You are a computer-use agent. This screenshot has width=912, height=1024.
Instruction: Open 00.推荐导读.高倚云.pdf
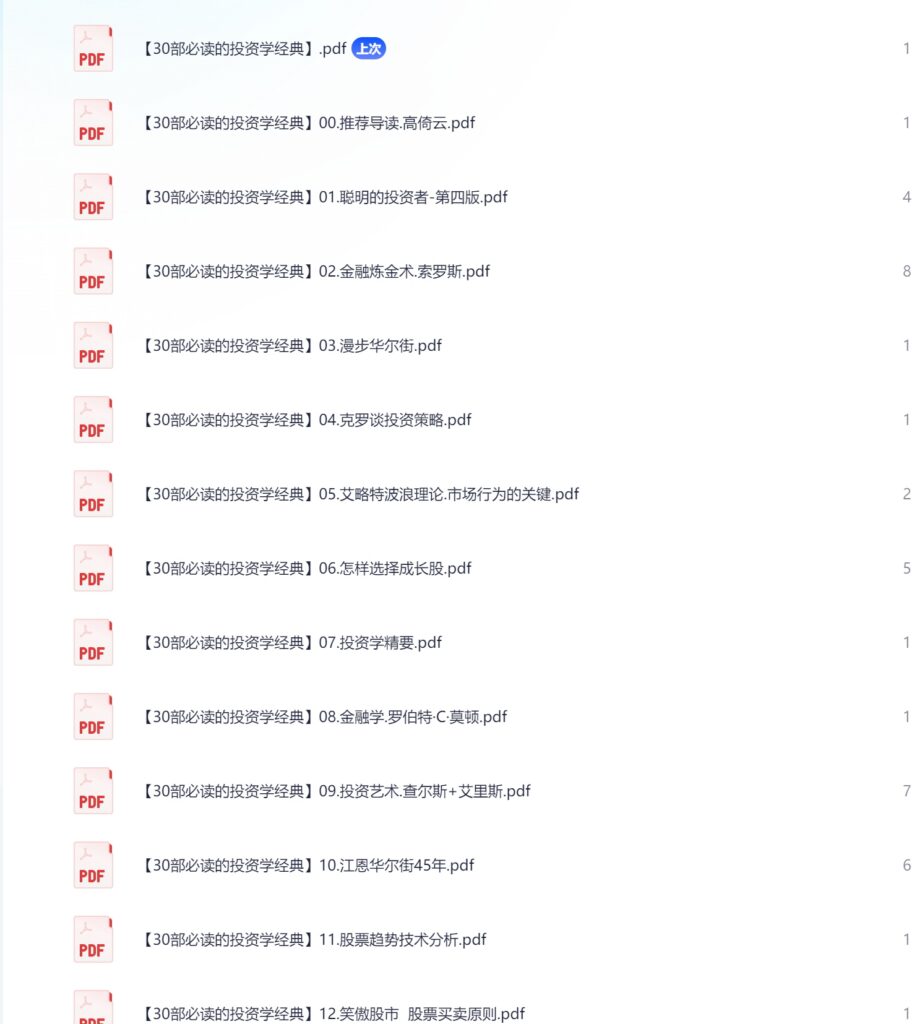(x=307, y=123)
